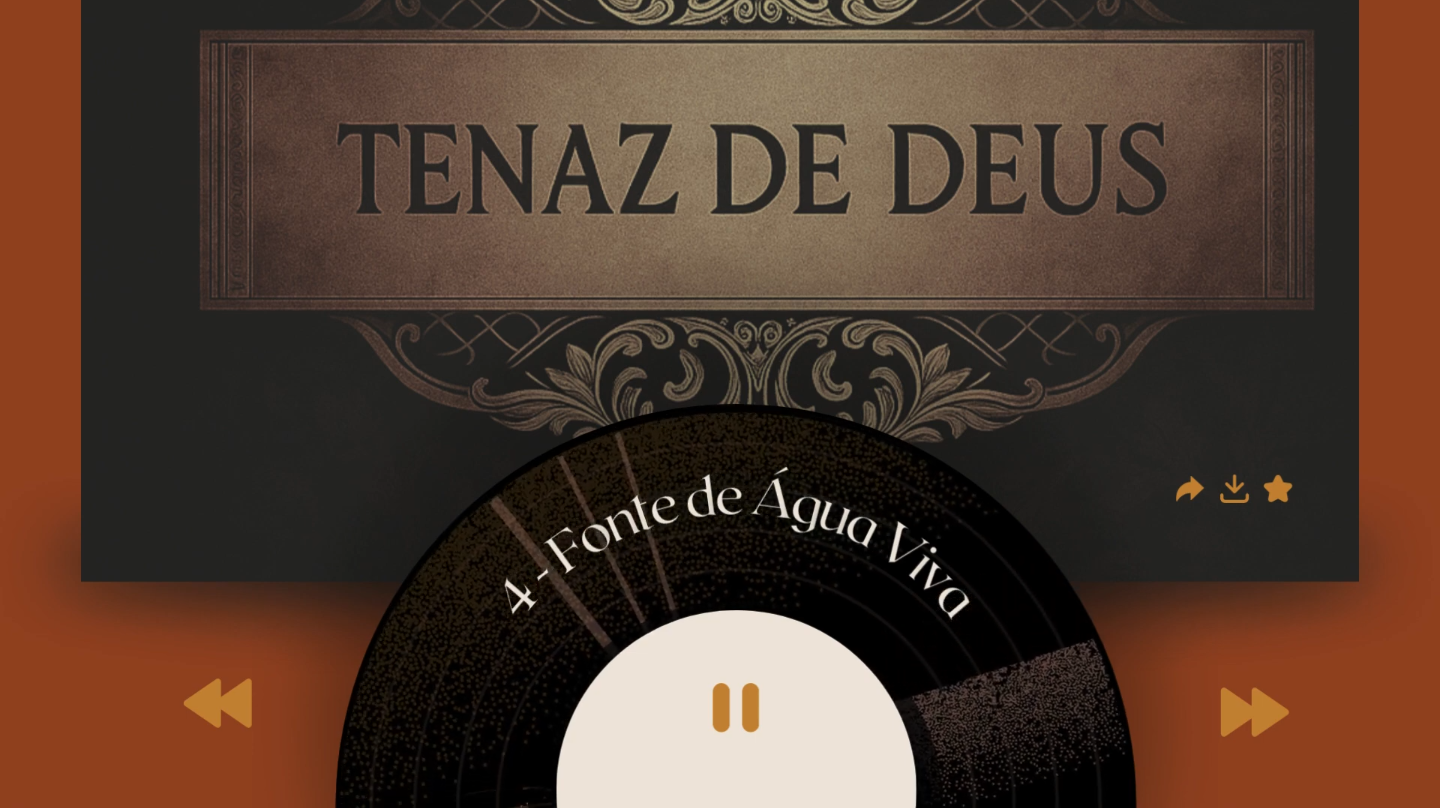Screen dimensions: 1440x808
Task: Skip back to the previous track
Action: pos(218,703)
